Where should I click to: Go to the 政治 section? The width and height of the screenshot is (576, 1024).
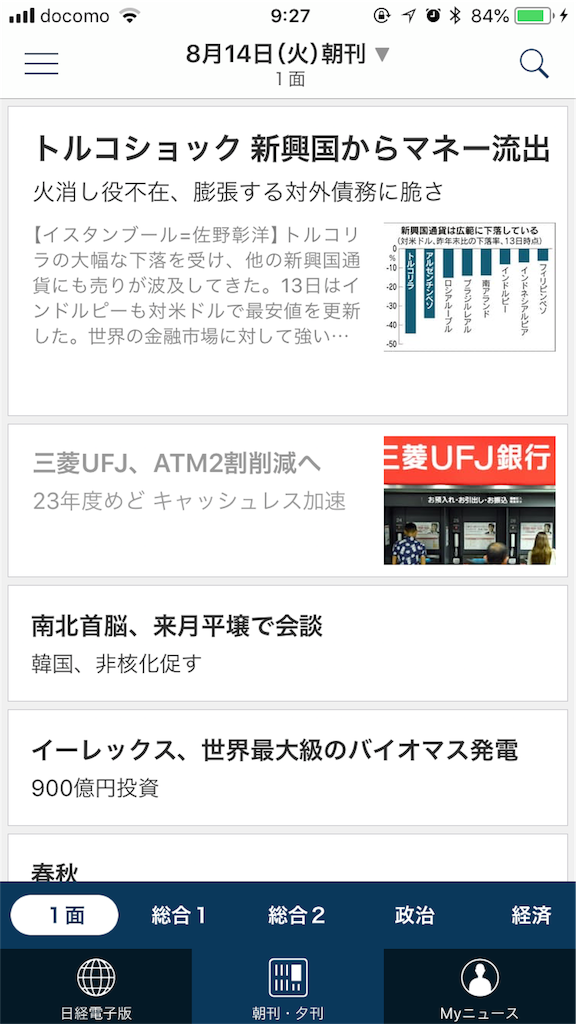(414, 915)
